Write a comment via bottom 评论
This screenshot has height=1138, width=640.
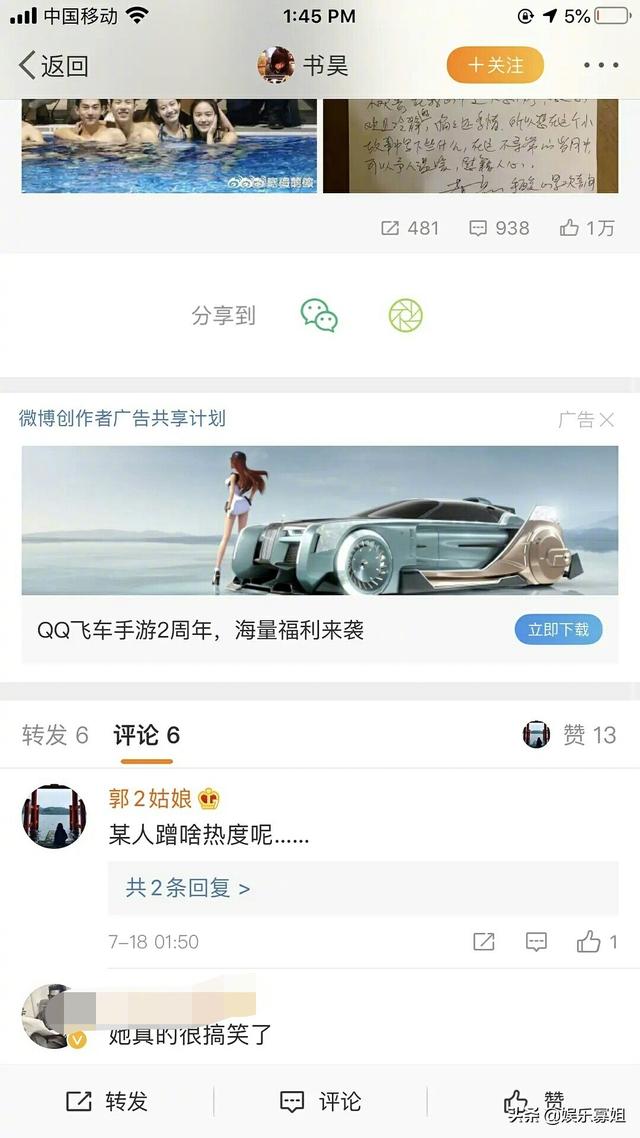pyautogui.click(x=320, y=1101)
